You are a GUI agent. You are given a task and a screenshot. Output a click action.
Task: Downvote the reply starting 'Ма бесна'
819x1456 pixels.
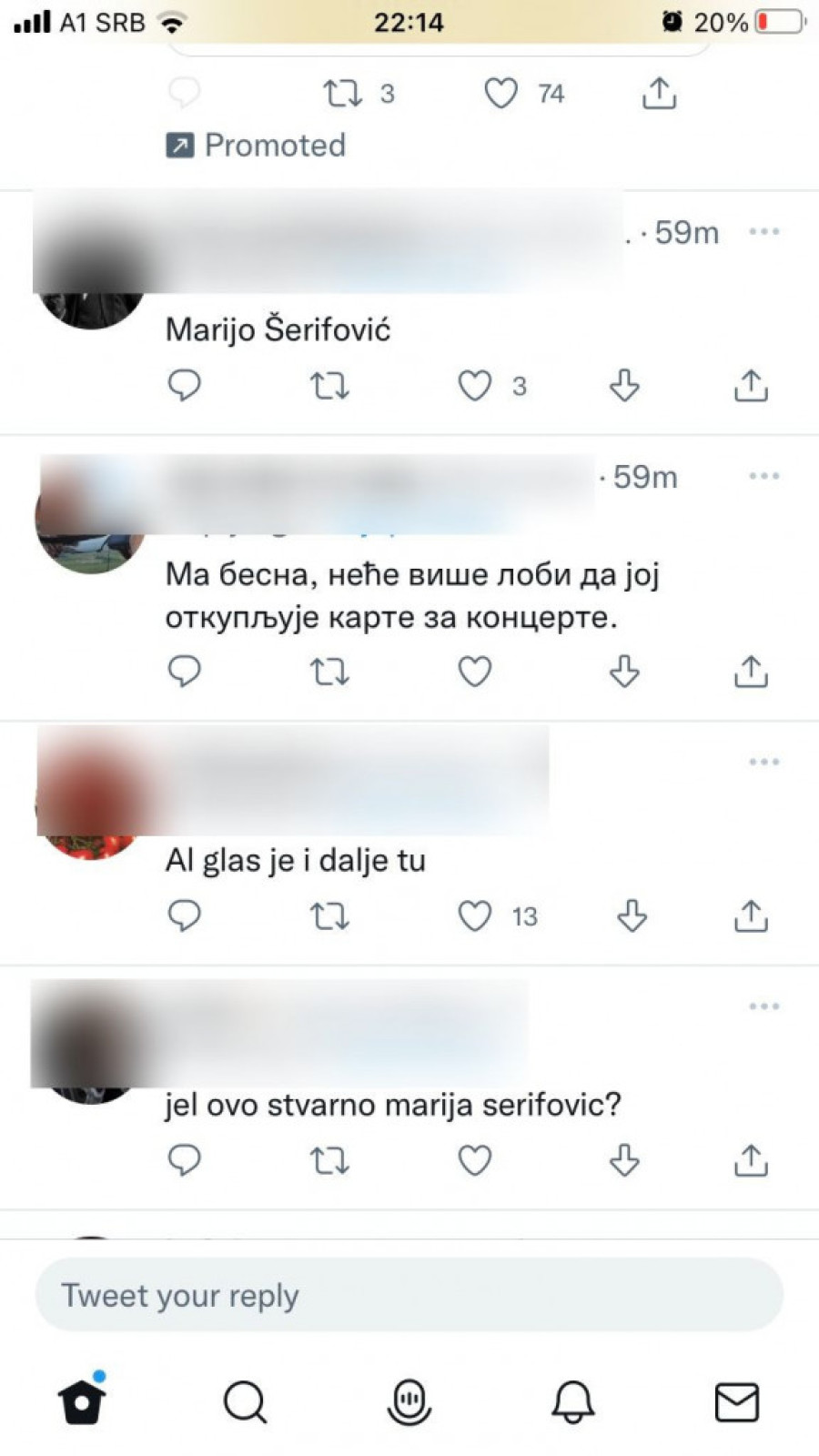pos(624,672)
